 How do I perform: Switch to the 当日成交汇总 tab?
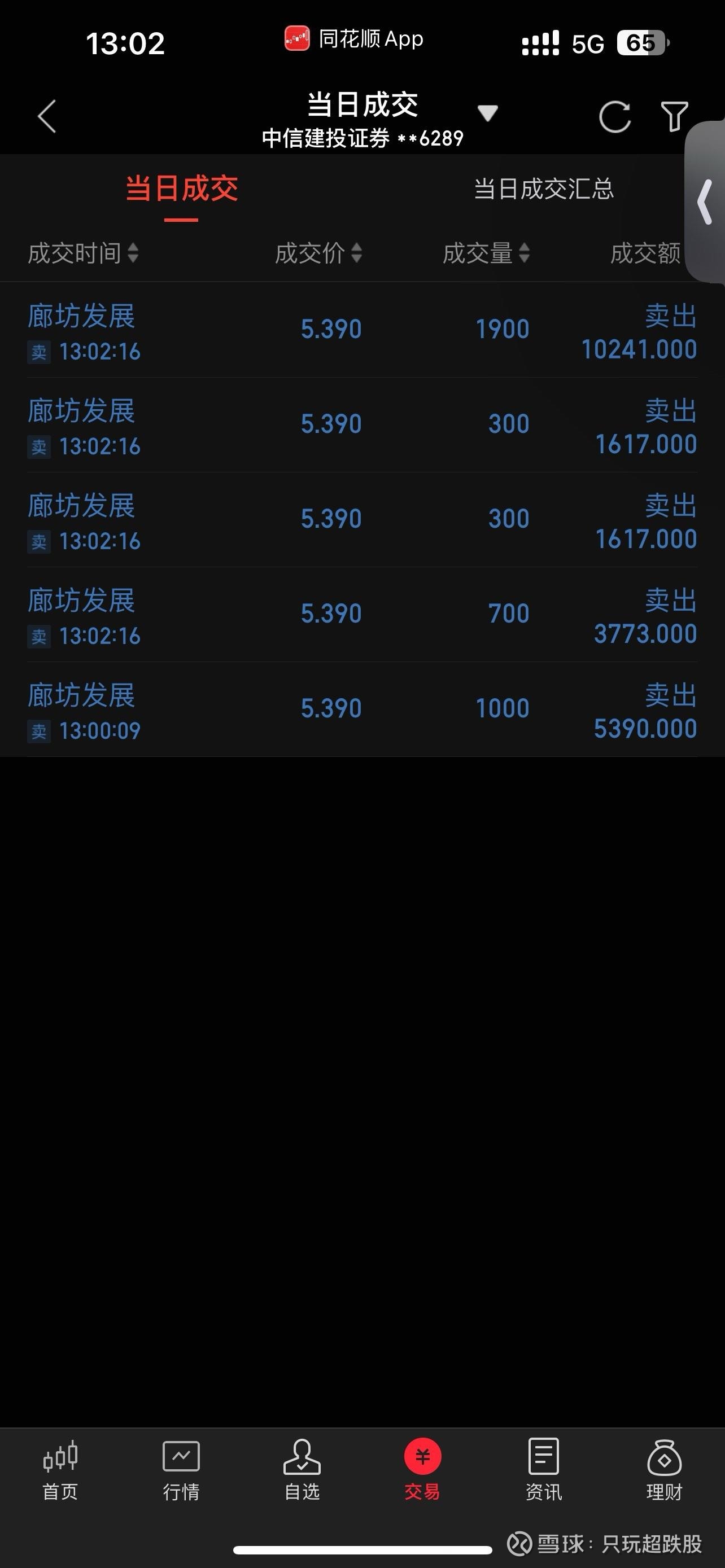pos(544,189)
